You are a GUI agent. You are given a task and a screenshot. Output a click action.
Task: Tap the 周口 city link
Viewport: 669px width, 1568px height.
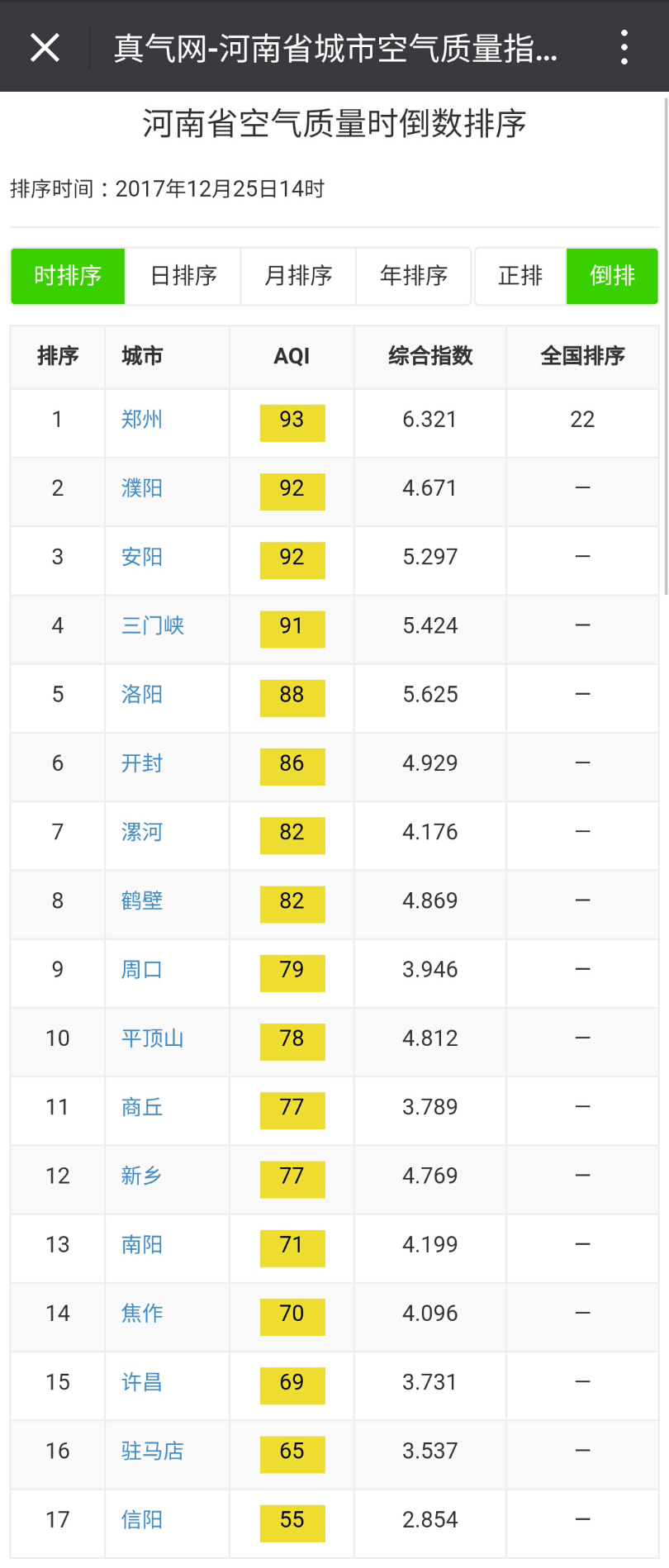pyautogui.click(x=142, y=969)
